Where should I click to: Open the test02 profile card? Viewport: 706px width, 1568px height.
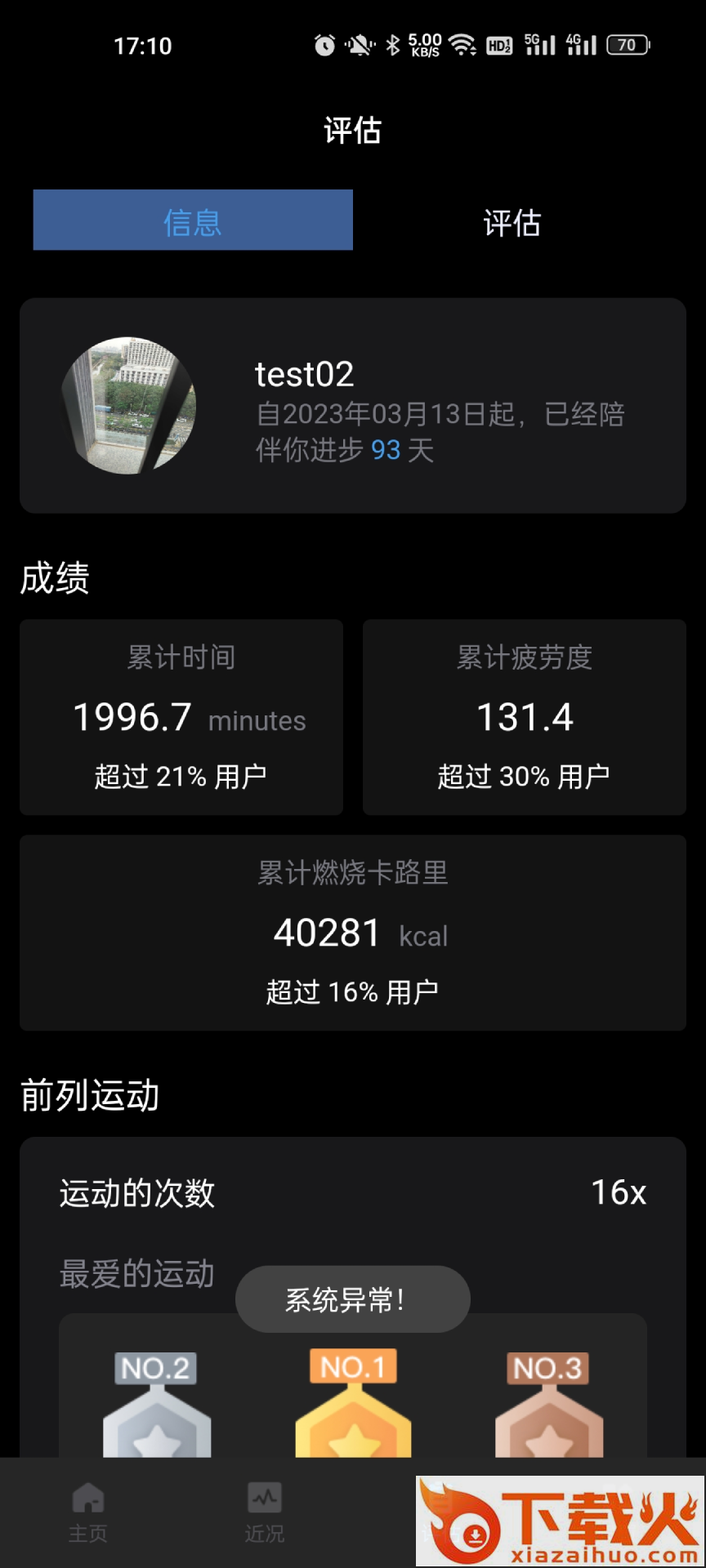(x=353, y=406)
